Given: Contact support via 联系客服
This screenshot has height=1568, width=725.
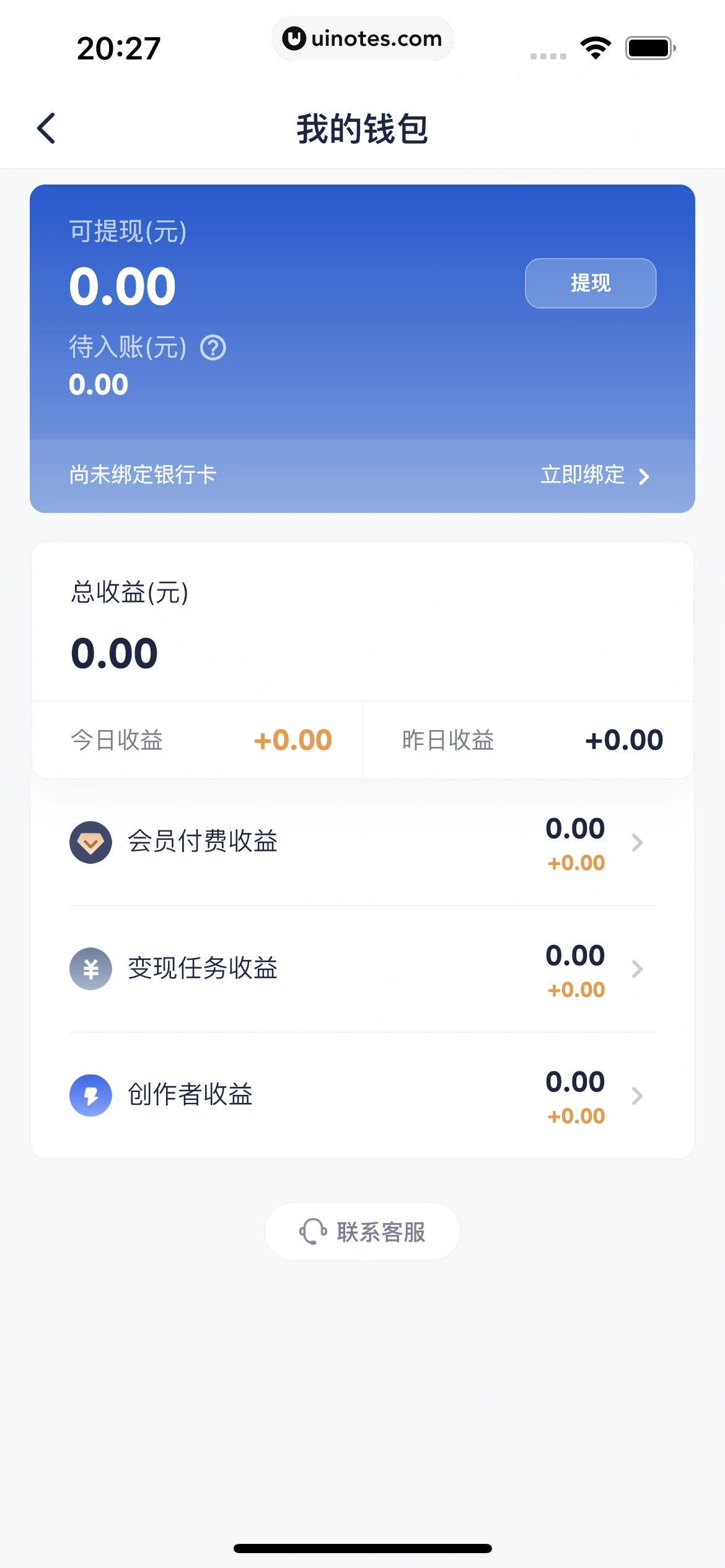Looking at the screenshot, I should click(362, 1232).
